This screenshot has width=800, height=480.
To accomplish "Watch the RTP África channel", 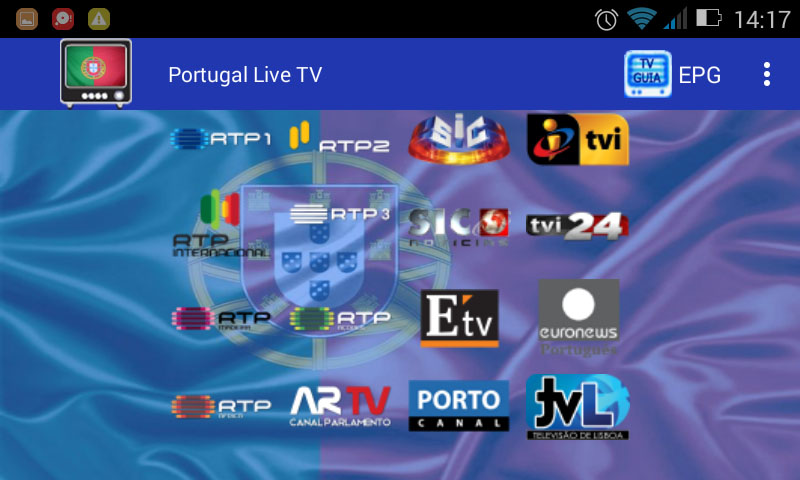I will tap(221, 407).
